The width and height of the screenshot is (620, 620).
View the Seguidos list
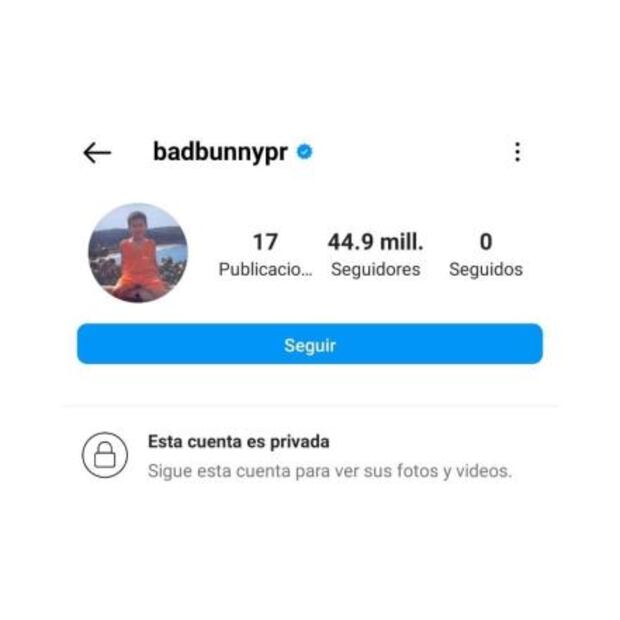486,254
